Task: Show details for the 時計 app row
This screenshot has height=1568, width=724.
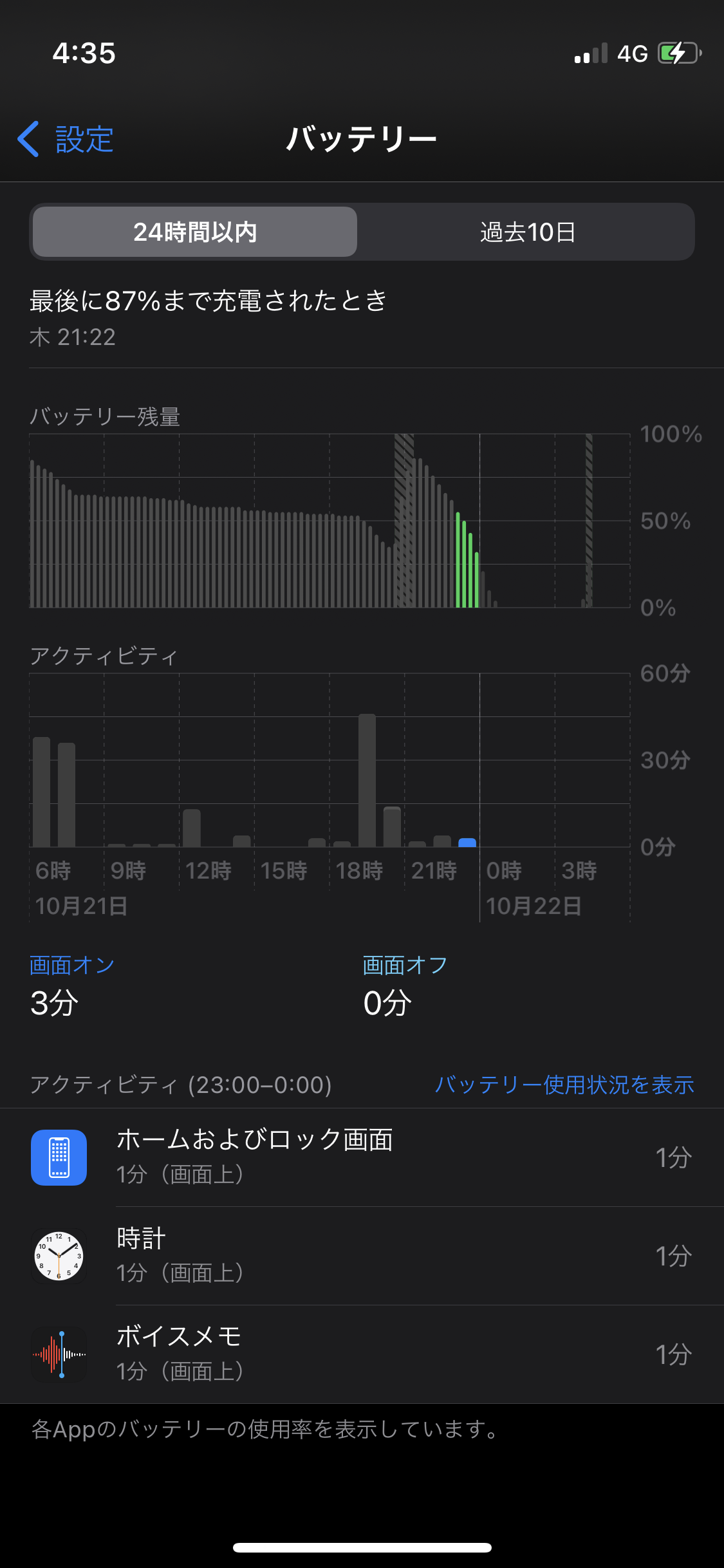Action: click(x=362, y=1256)
